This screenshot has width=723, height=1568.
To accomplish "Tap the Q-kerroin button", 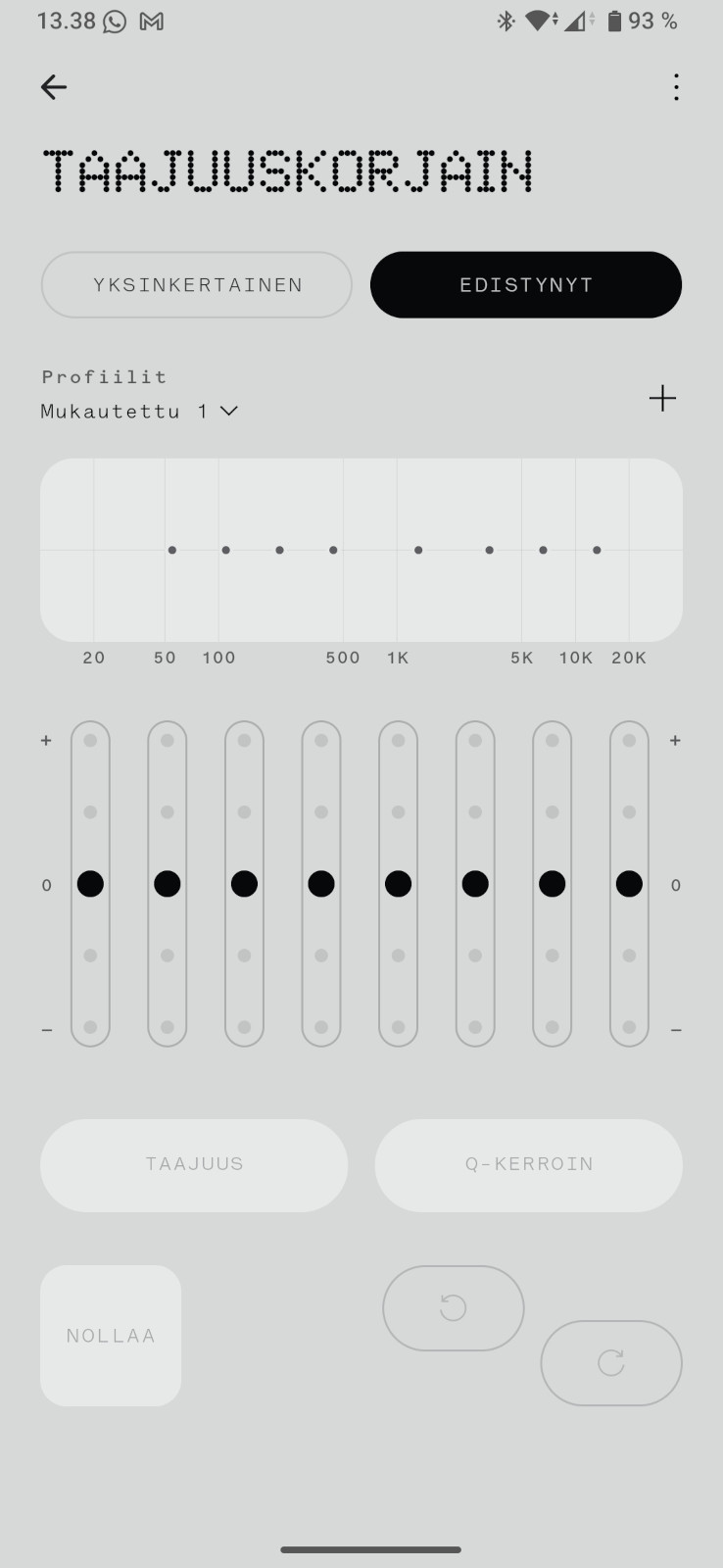I will coord(529,1164).
